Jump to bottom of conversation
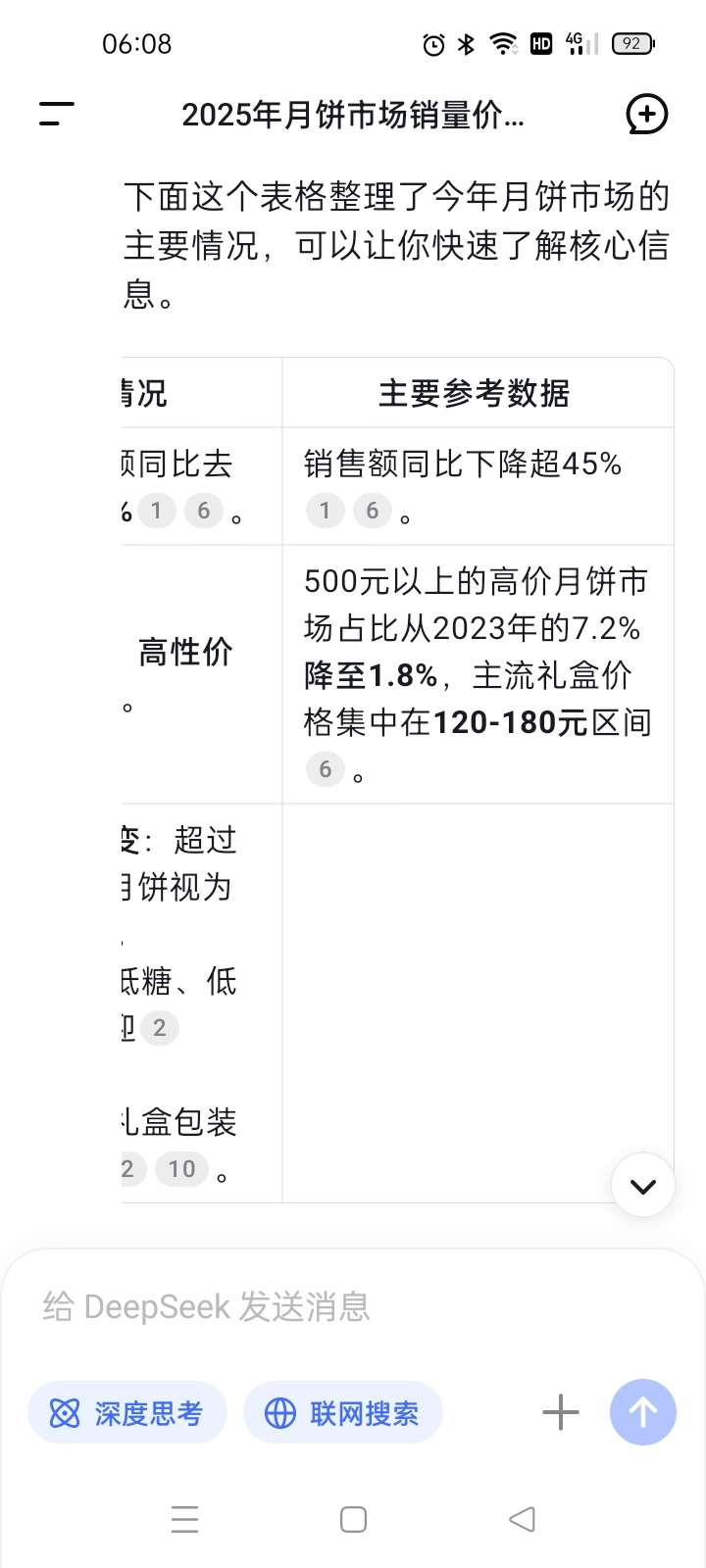 [x=643, y=1186]
